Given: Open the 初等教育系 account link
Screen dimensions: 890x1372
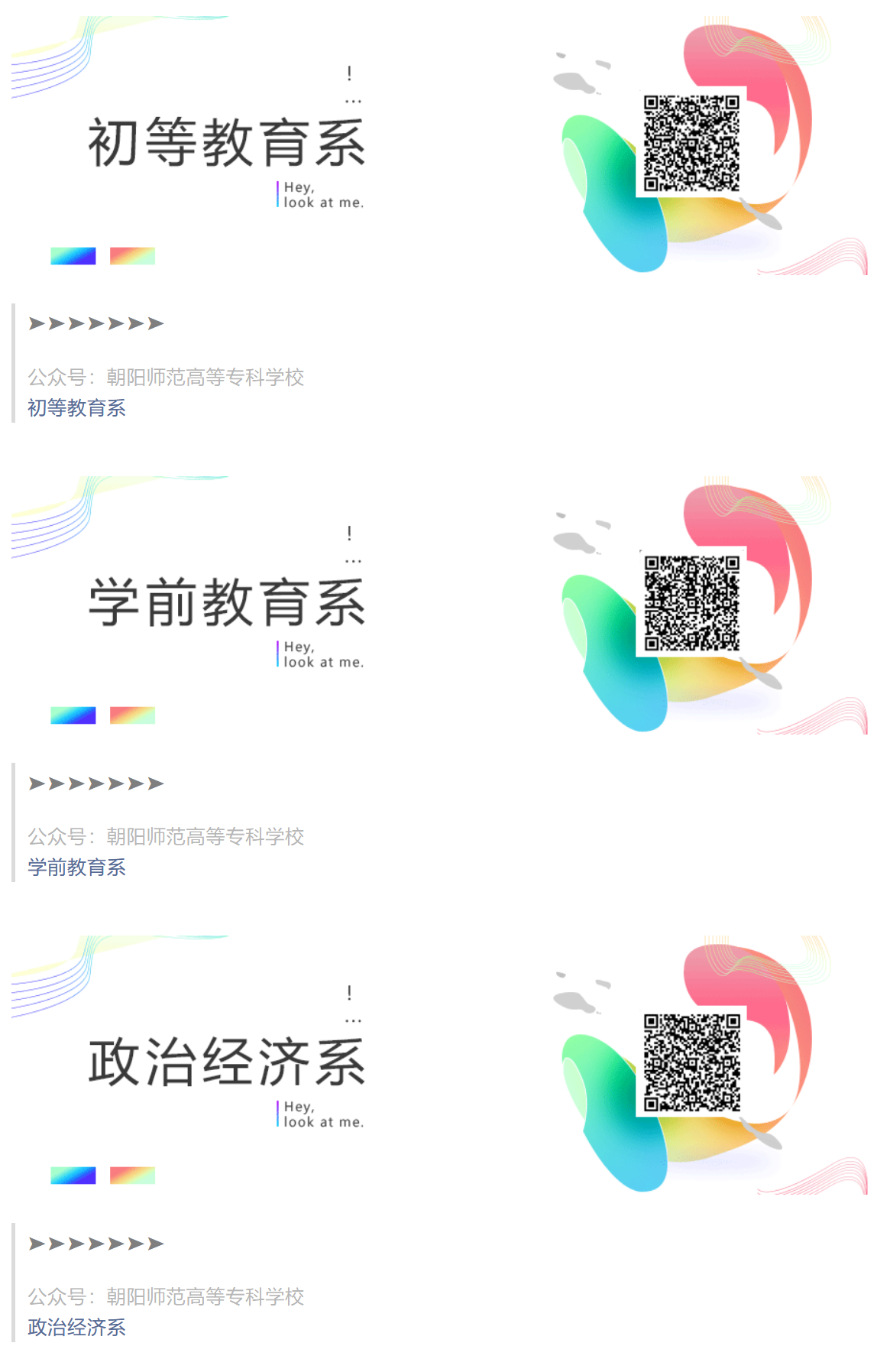Looking at the screenshot, I should pyautogui.click(x=76, y=408).
